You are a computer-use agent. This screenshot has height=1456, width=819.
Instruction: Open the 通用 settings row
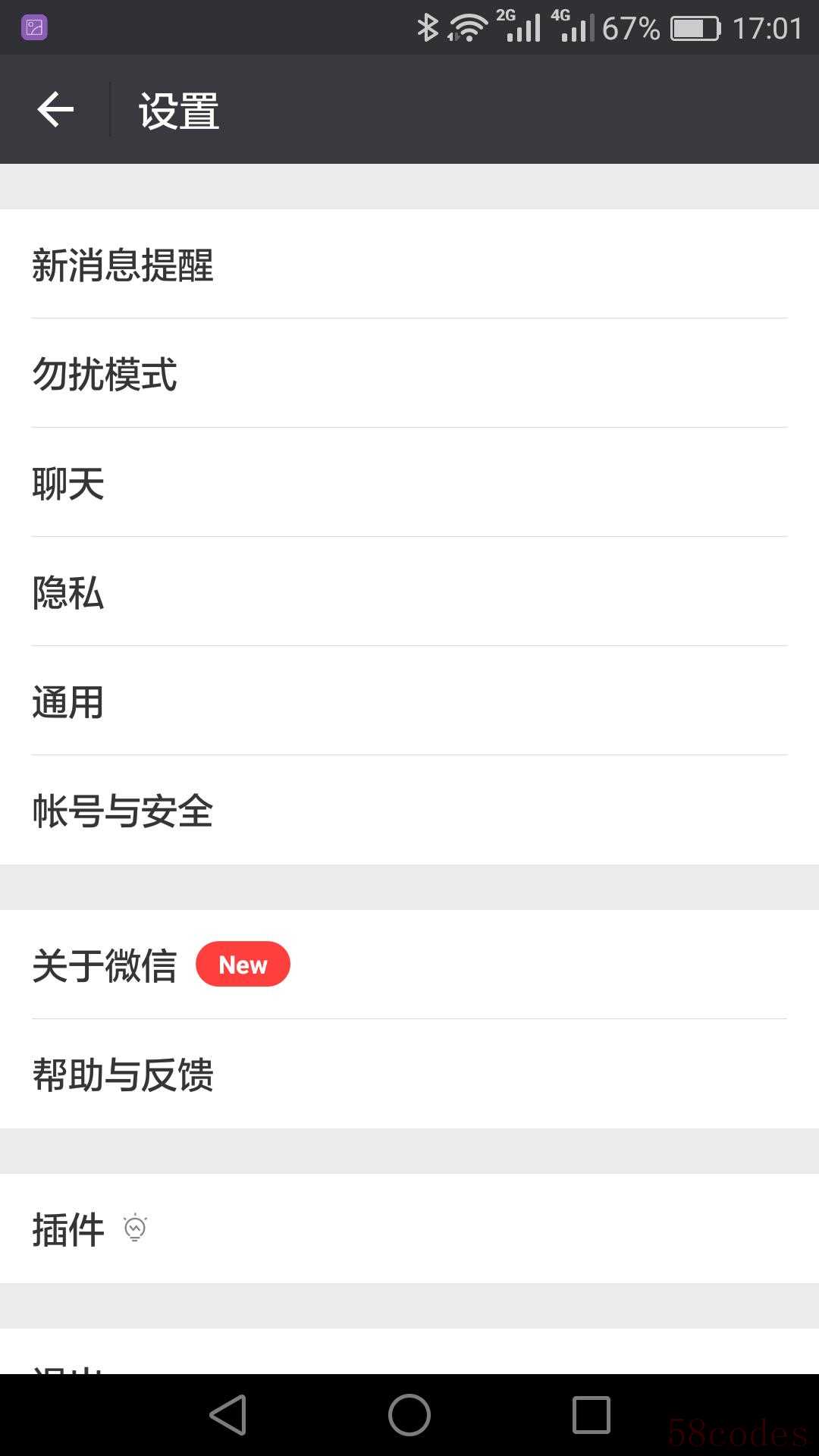(x=409, y=701)
